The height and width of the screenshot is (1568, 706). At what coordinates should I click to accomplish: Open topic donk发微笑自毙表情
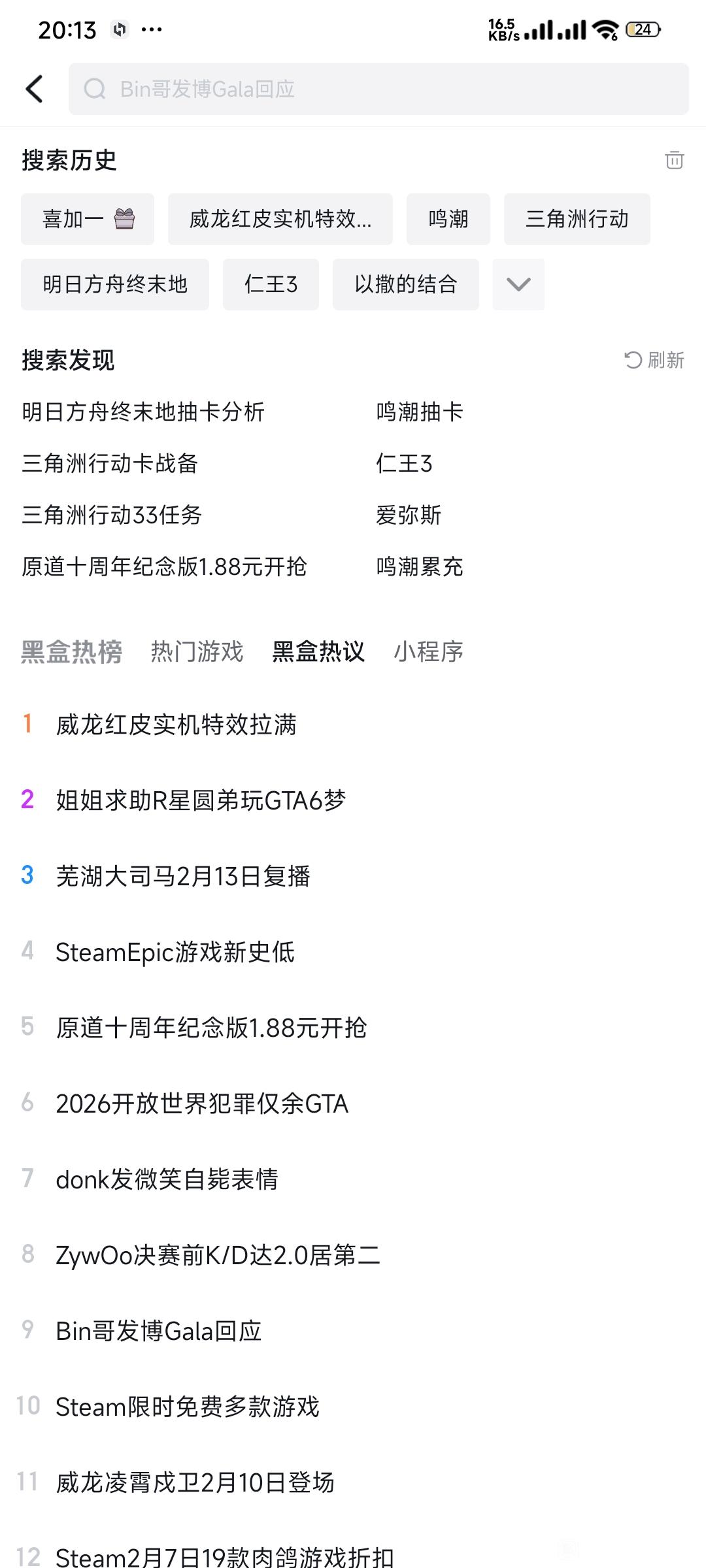[x=167, y=1179]
